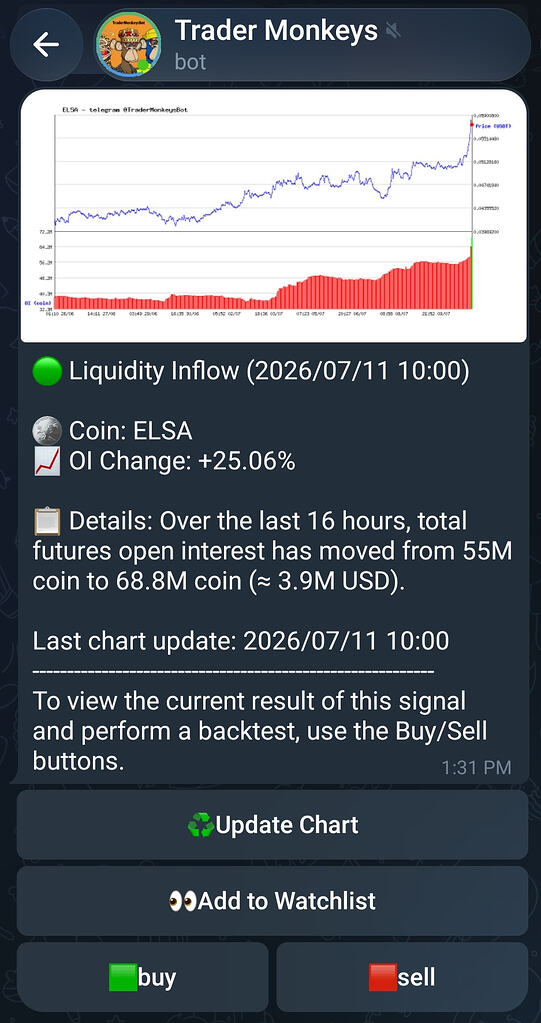Go back using the arrow button
This screenshot has width=541, height=1023.
tap(46, 44)
